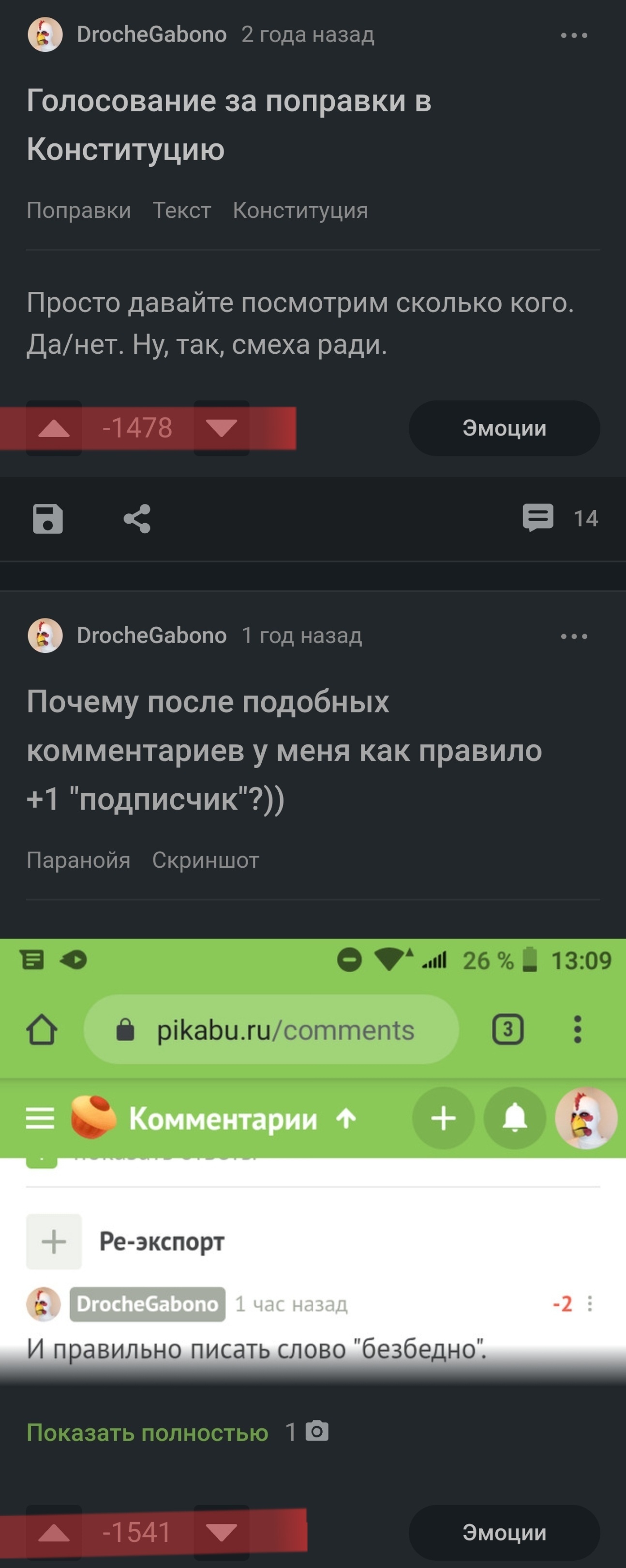Upvote the post rated -1541

[x=54, y=1533]
